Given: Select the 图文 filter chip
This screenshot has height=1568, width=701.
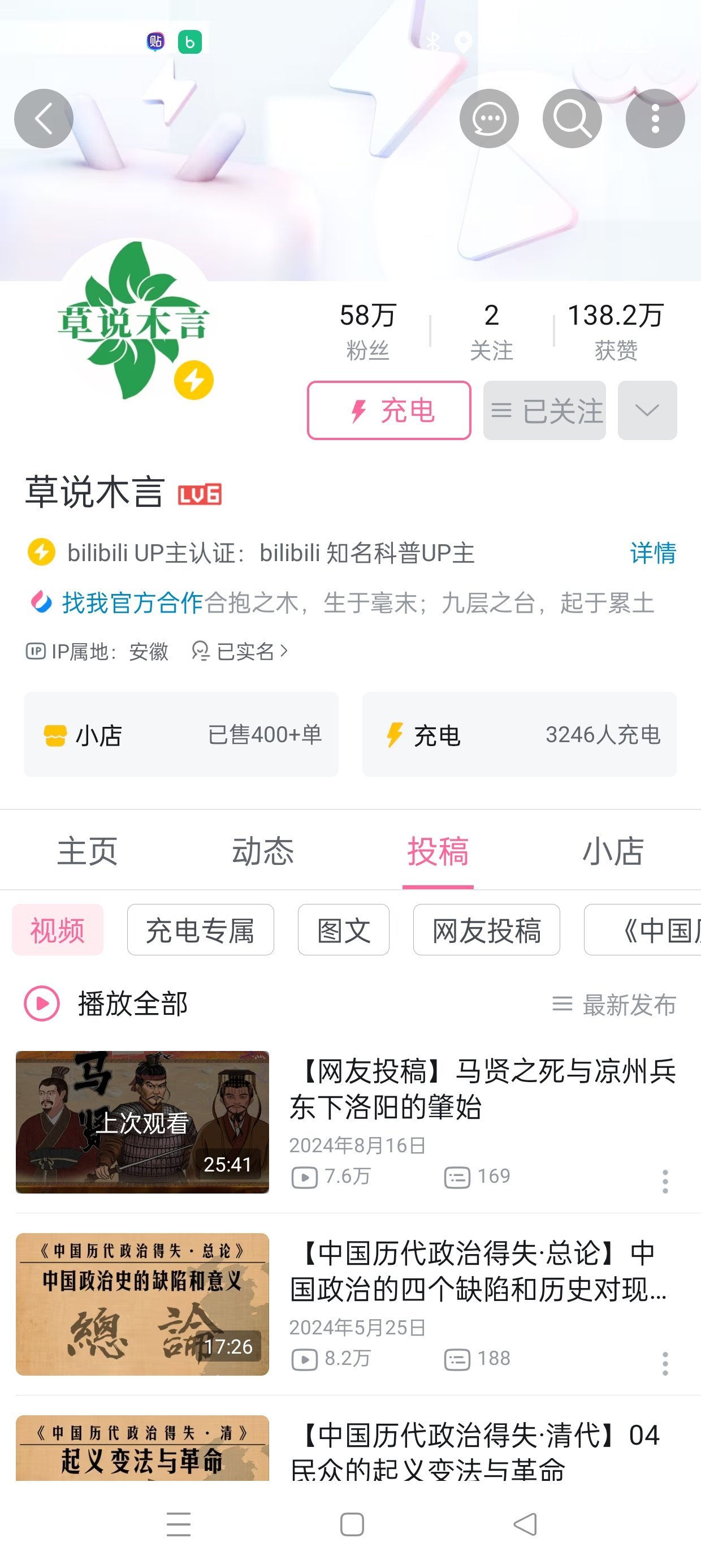Looking at the screenshot, I should click(343, 930).
